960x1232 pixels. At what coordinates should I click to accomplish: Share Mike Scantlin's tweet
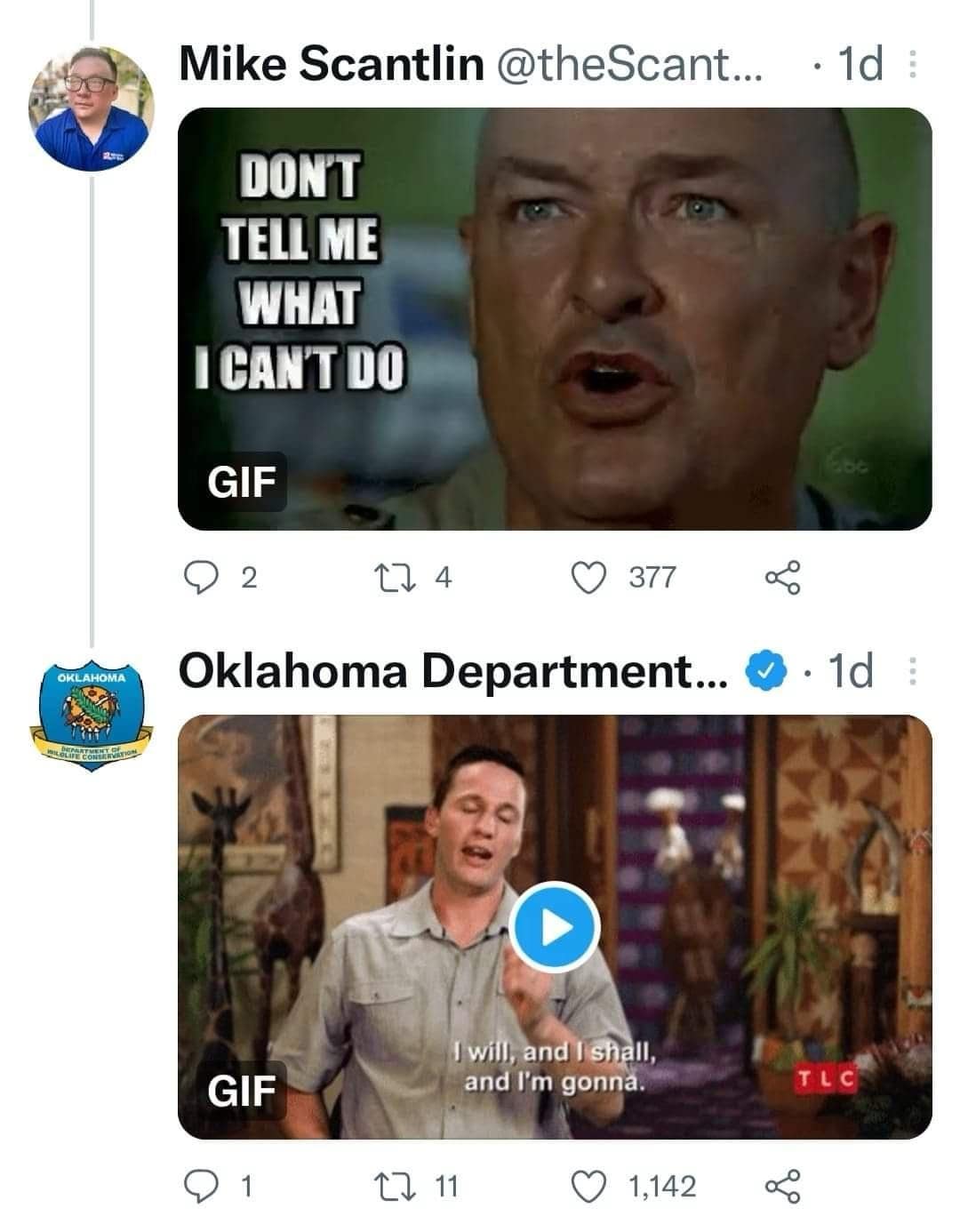click(782, 576)
